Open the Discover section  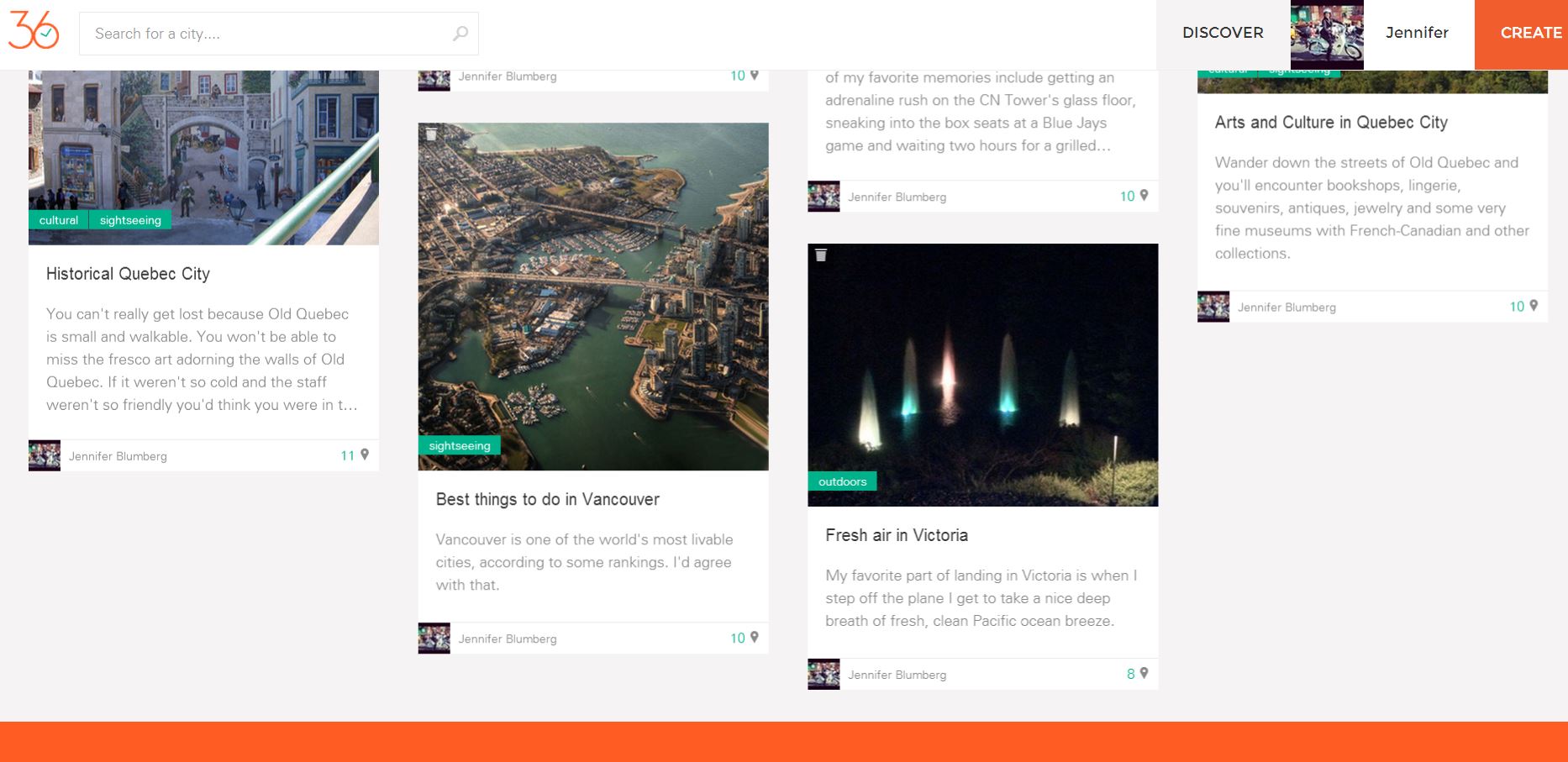tap(1223, 33)
